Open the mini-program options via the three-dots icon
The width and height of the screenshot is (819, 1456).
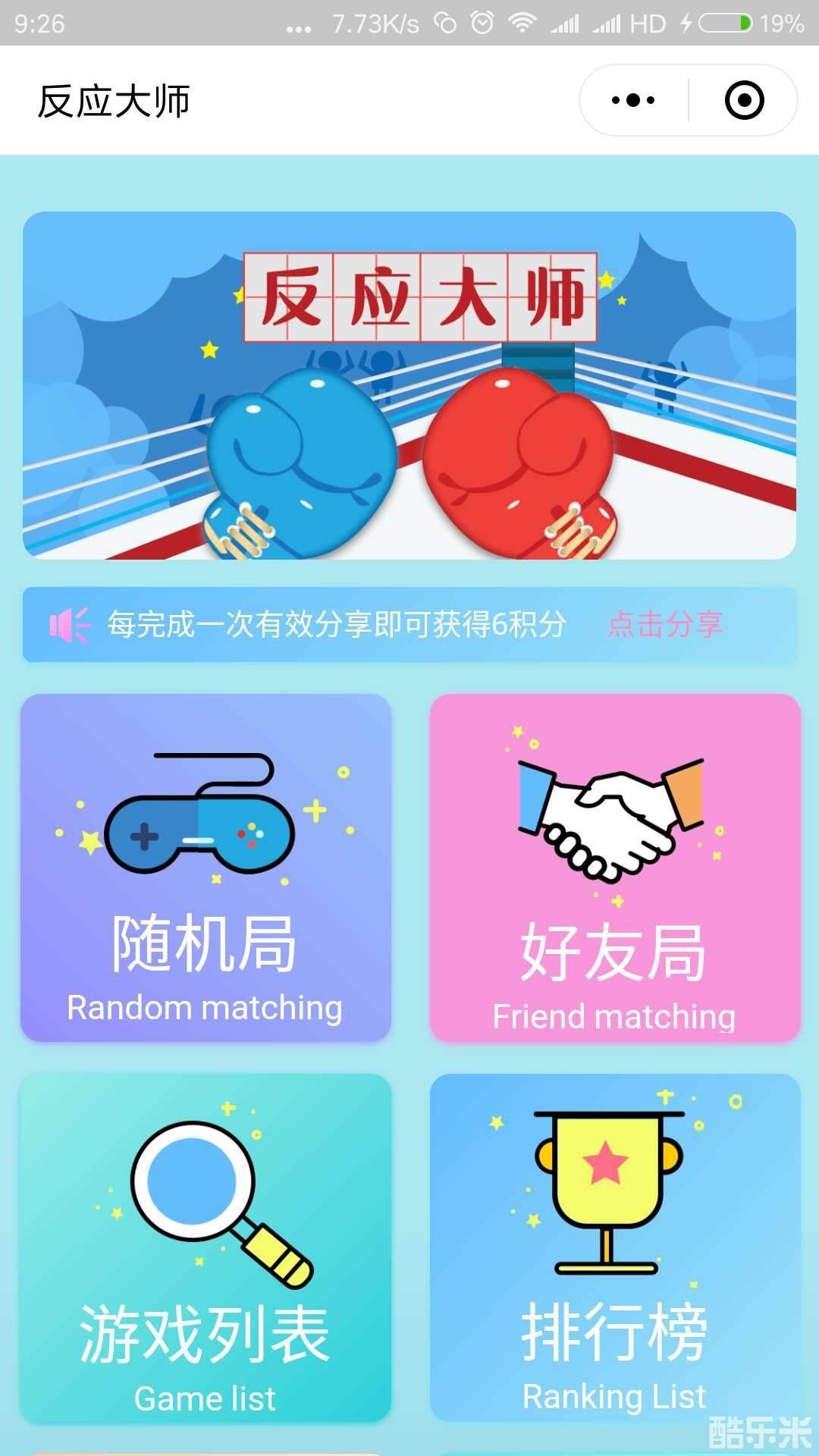[632, 99]
